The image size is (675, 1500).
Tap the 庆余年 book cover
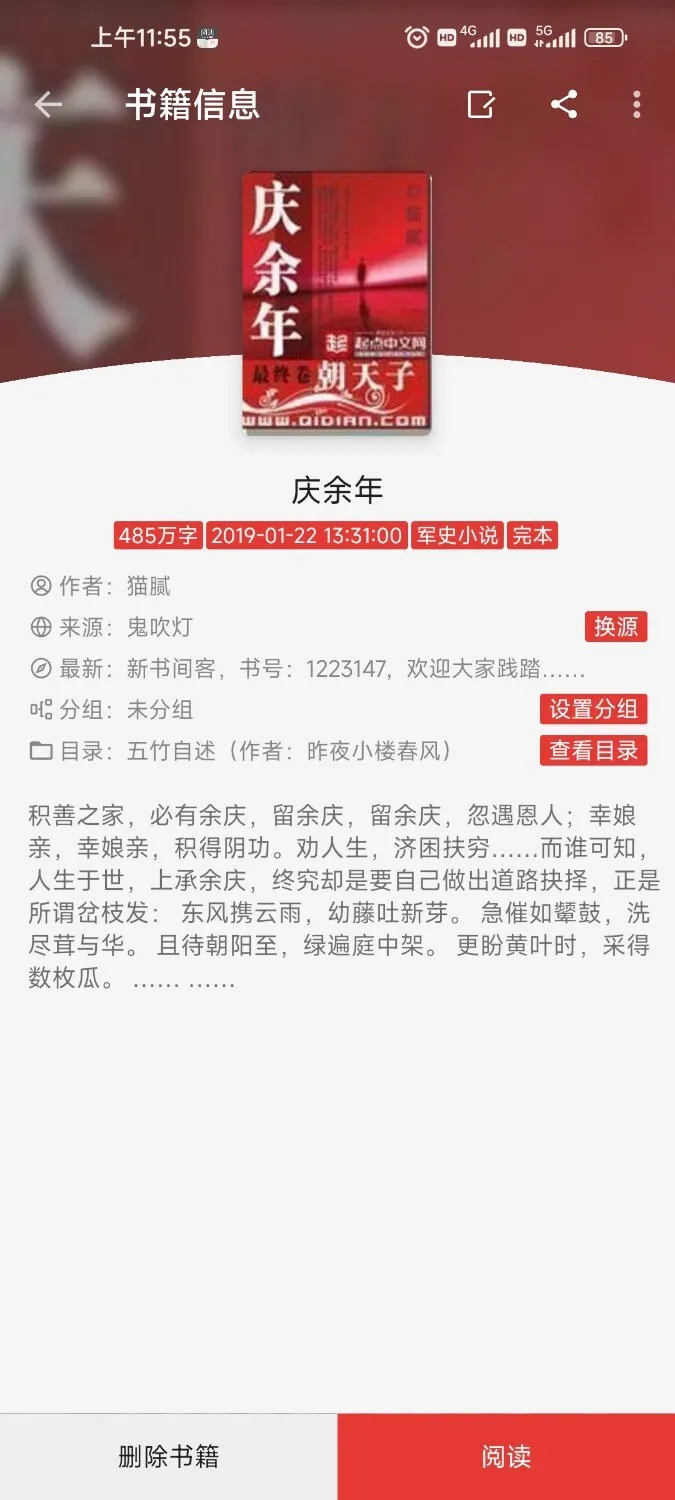coord(337,303)
